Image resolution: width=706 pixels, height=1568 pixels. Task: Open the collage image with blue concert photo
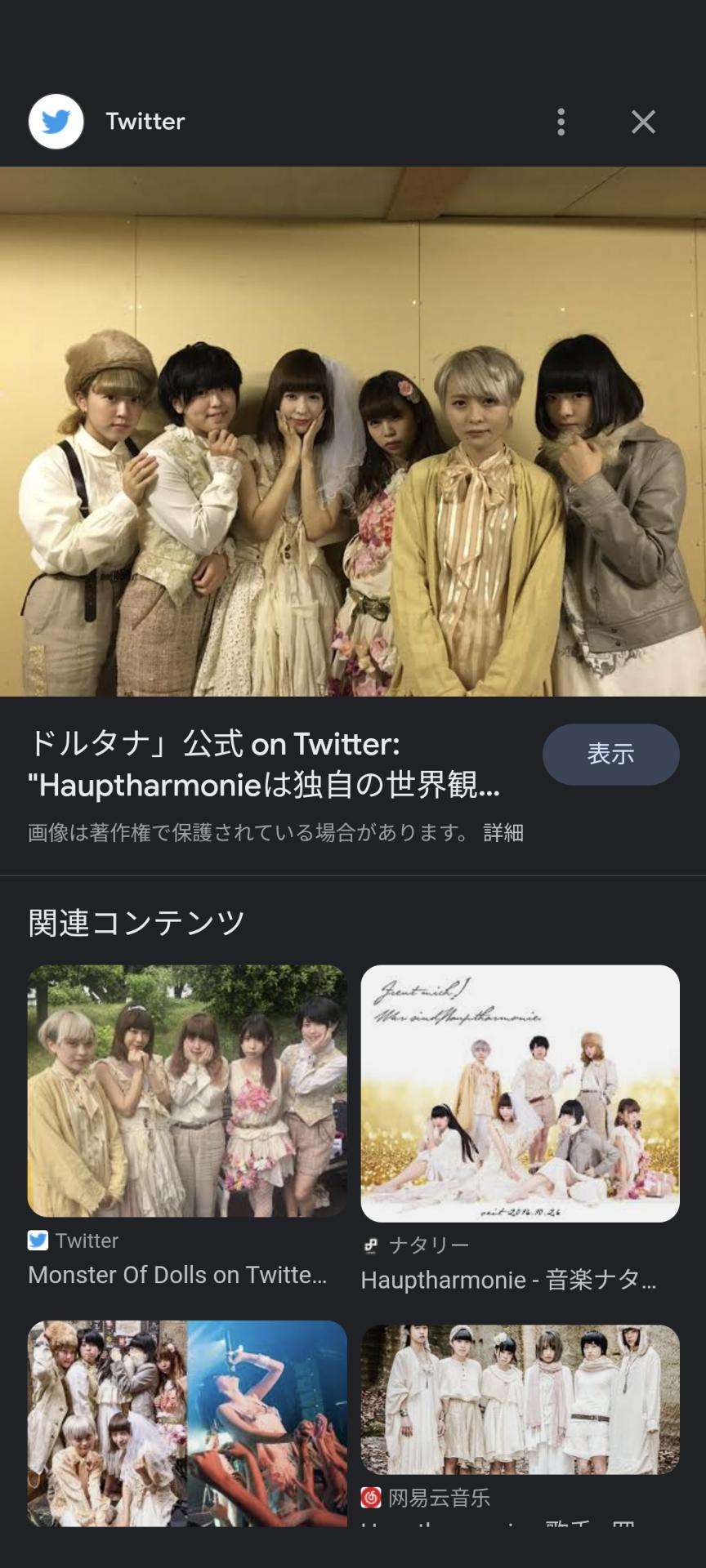(187, 1423)
